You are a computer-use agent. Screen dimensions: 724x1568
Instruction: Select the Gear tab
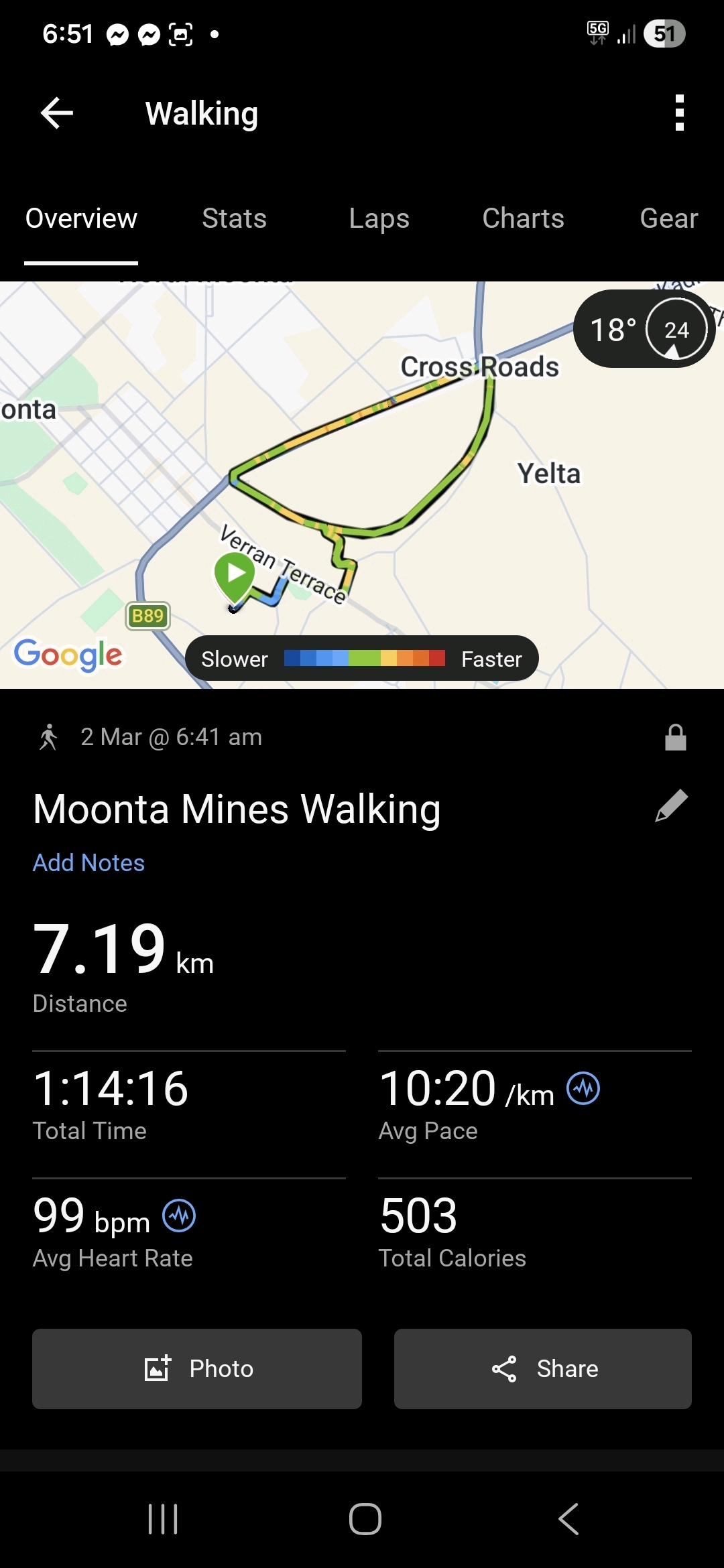coord(668,218)
